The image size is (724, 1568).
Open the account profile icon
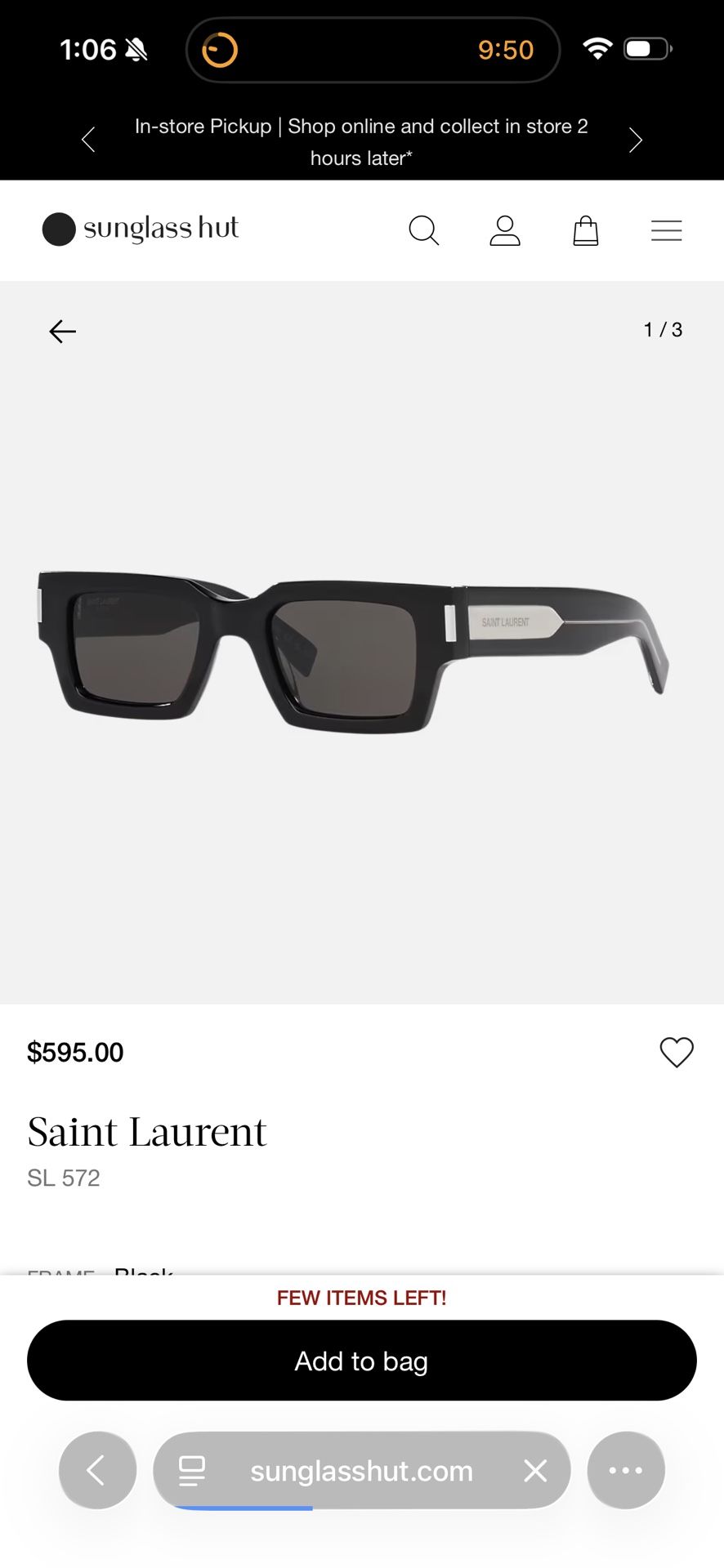point(504,230)
